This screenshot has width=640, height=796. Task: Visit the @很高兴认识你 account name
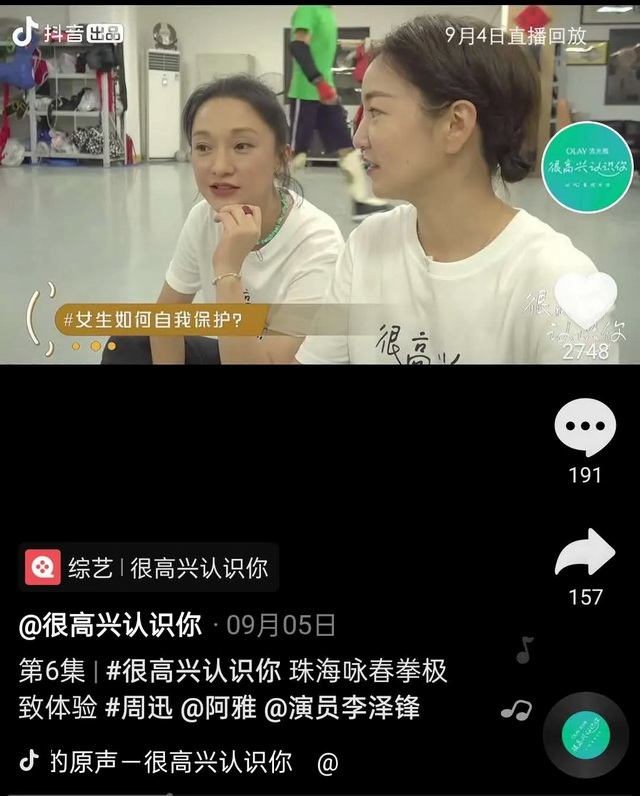point(110,626)
